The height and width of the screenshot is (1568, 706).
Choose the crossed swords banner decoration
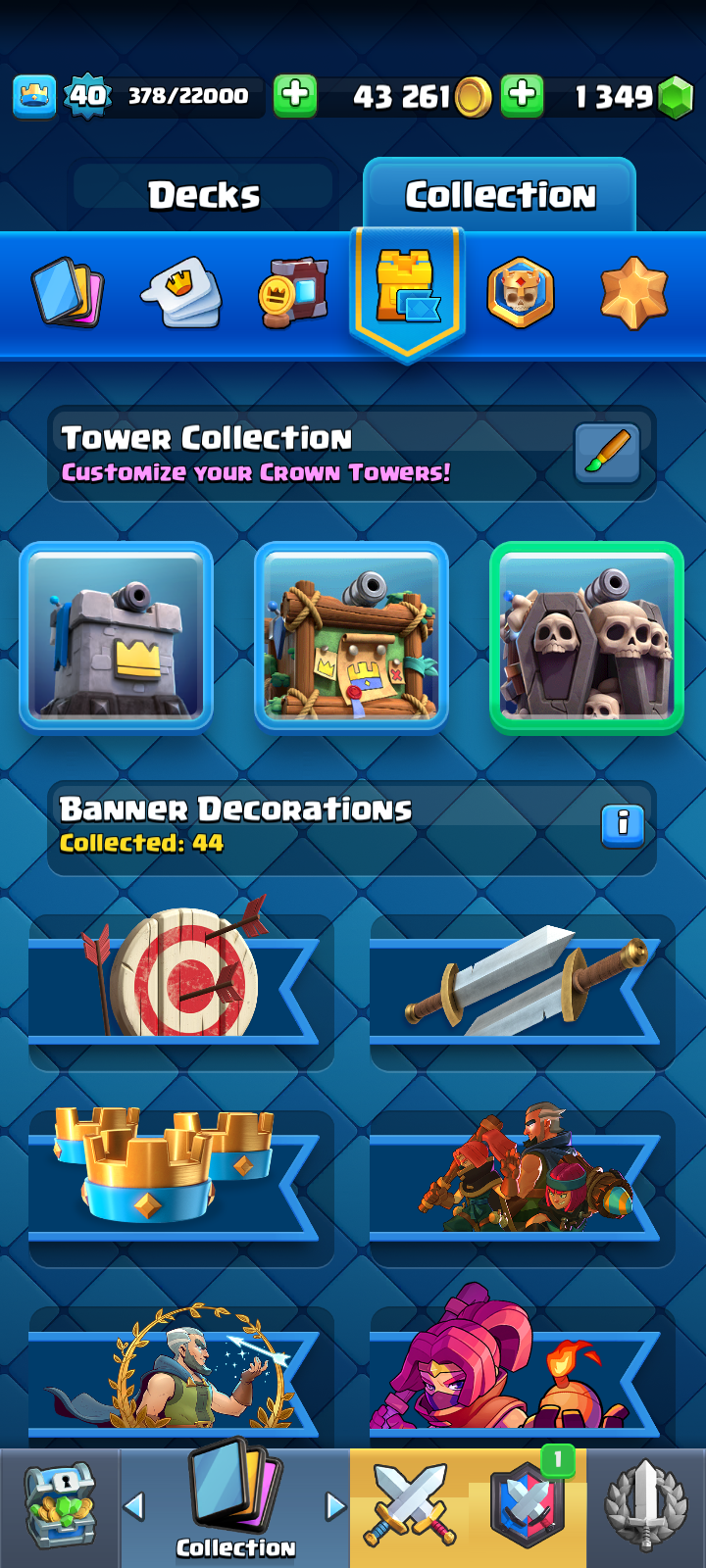click(x=522, y=985)
